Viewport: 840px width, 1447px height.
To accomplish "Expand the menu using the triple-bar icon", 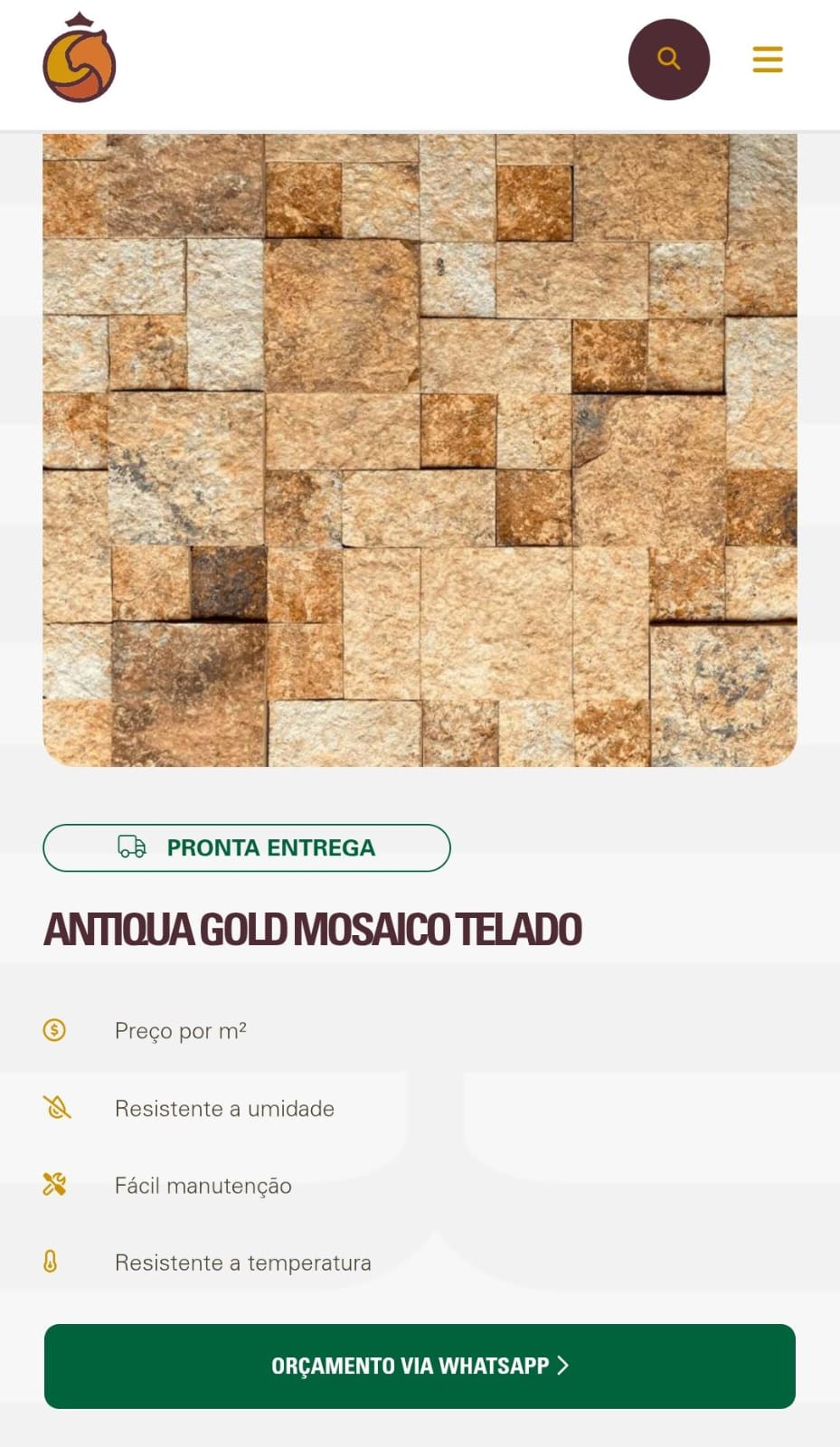I will (767, 58).
